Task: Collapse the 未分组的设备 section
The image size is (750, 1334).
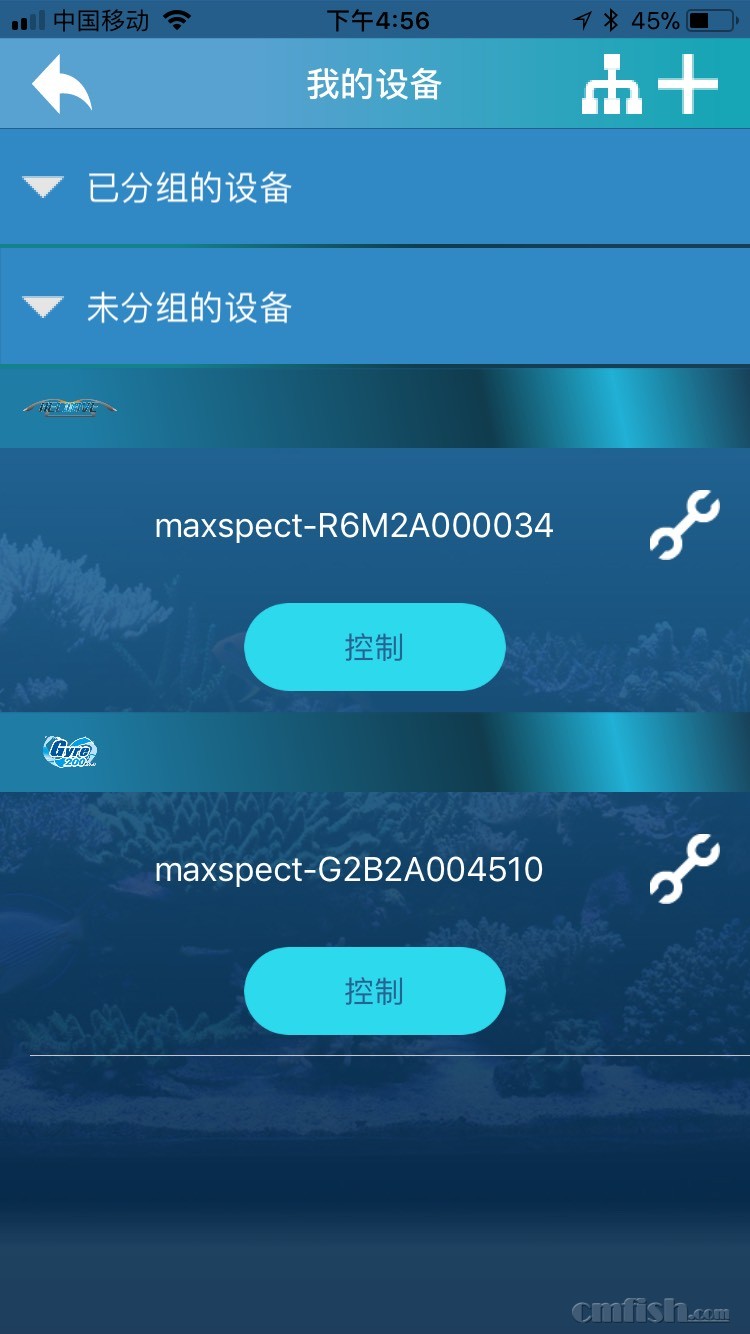Action: (x=43, y=307)
